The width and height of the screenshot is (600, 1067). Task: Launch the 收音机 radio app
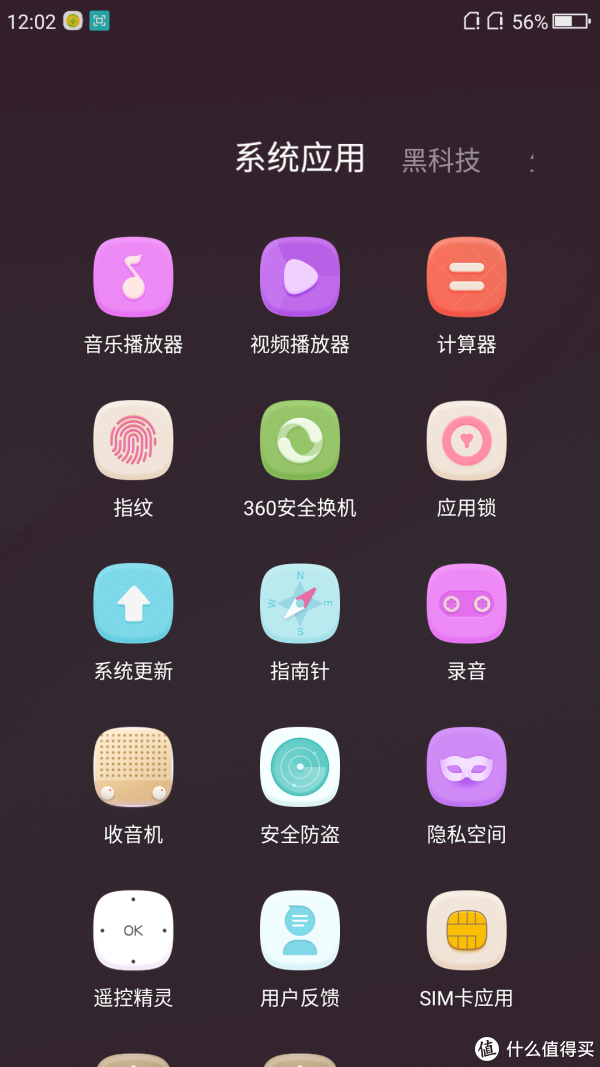(x=133, y=767)
